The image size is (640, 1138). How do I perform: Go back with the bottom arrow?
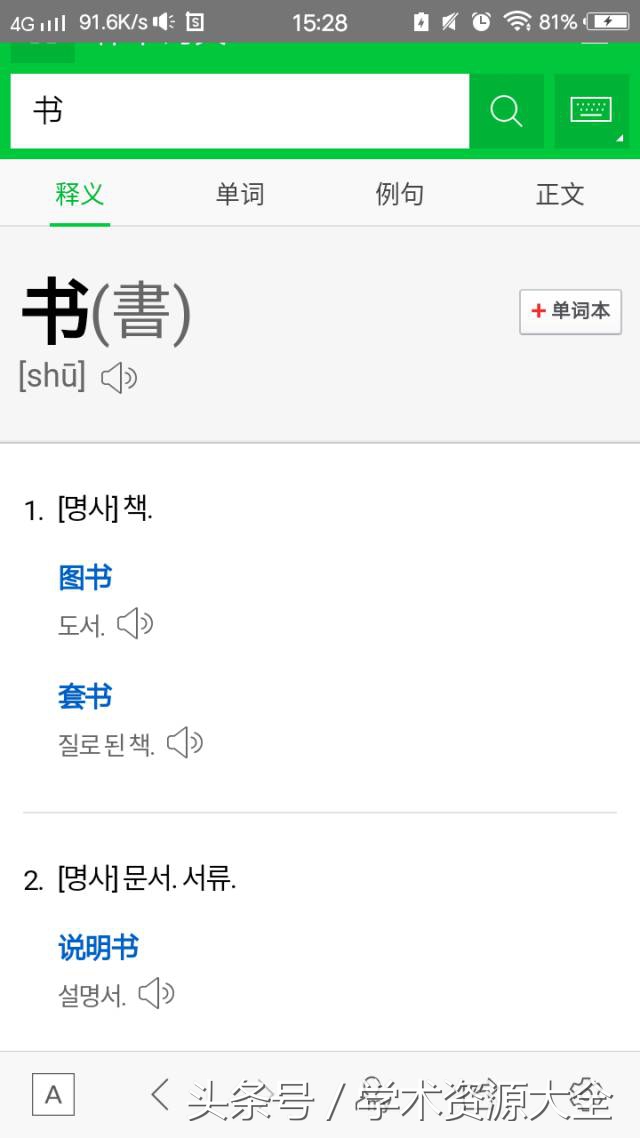coord(160,1094)
